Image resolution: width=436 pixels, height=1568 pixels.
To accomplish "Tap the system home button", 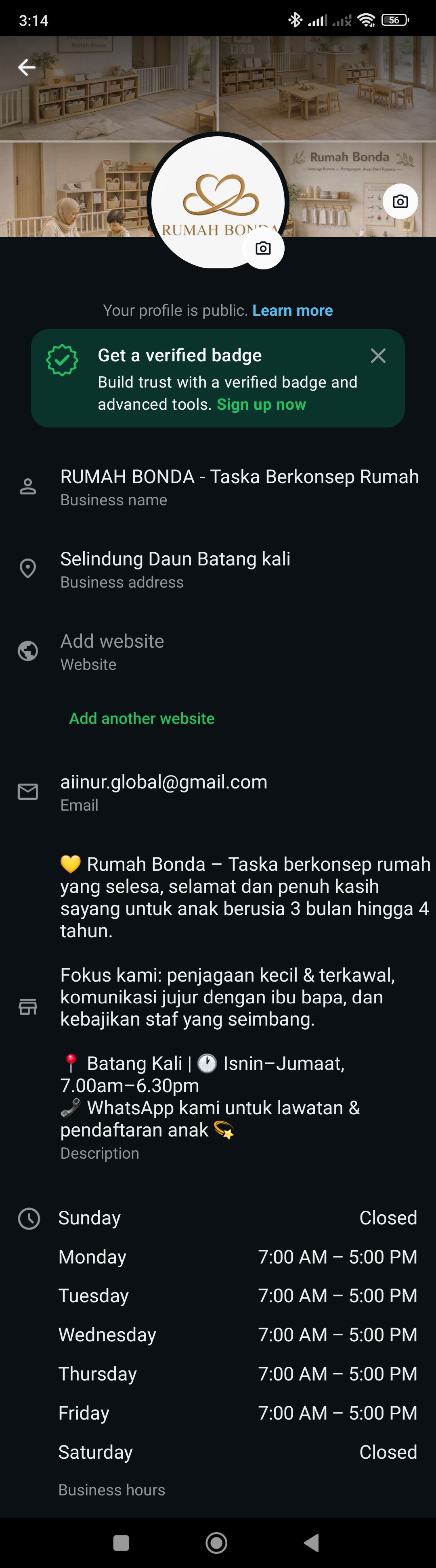I will click(x=216, y=1543).
